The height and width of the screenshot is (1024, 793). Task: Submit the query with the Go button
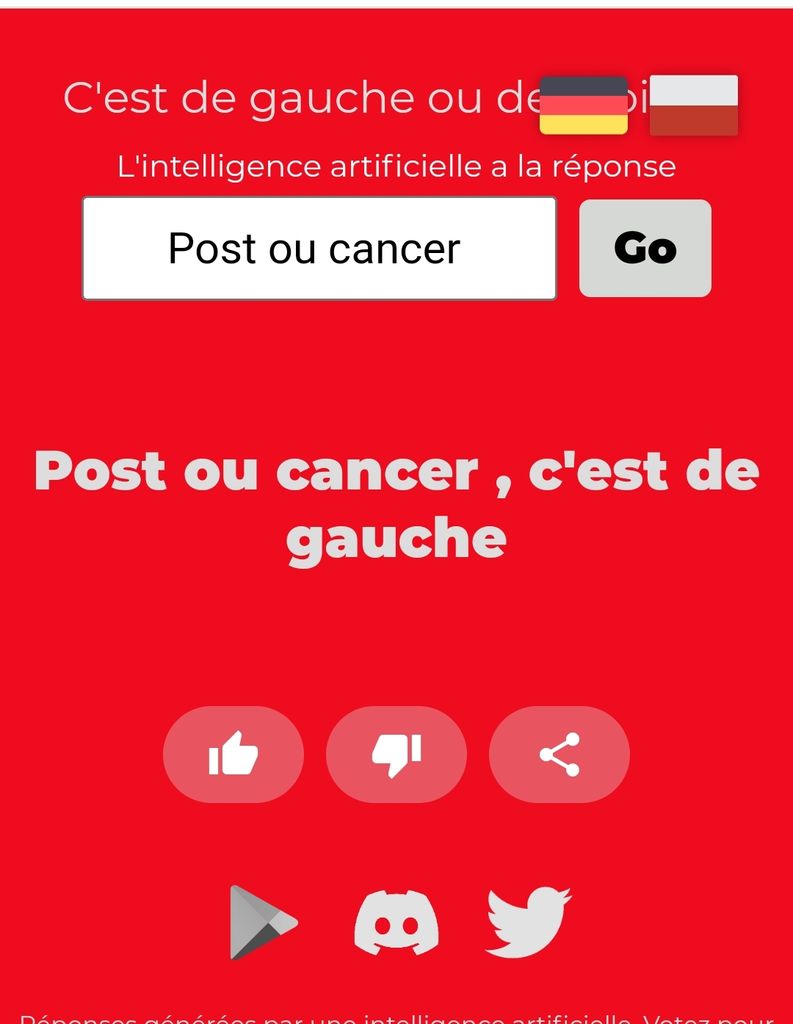[645, 248]
